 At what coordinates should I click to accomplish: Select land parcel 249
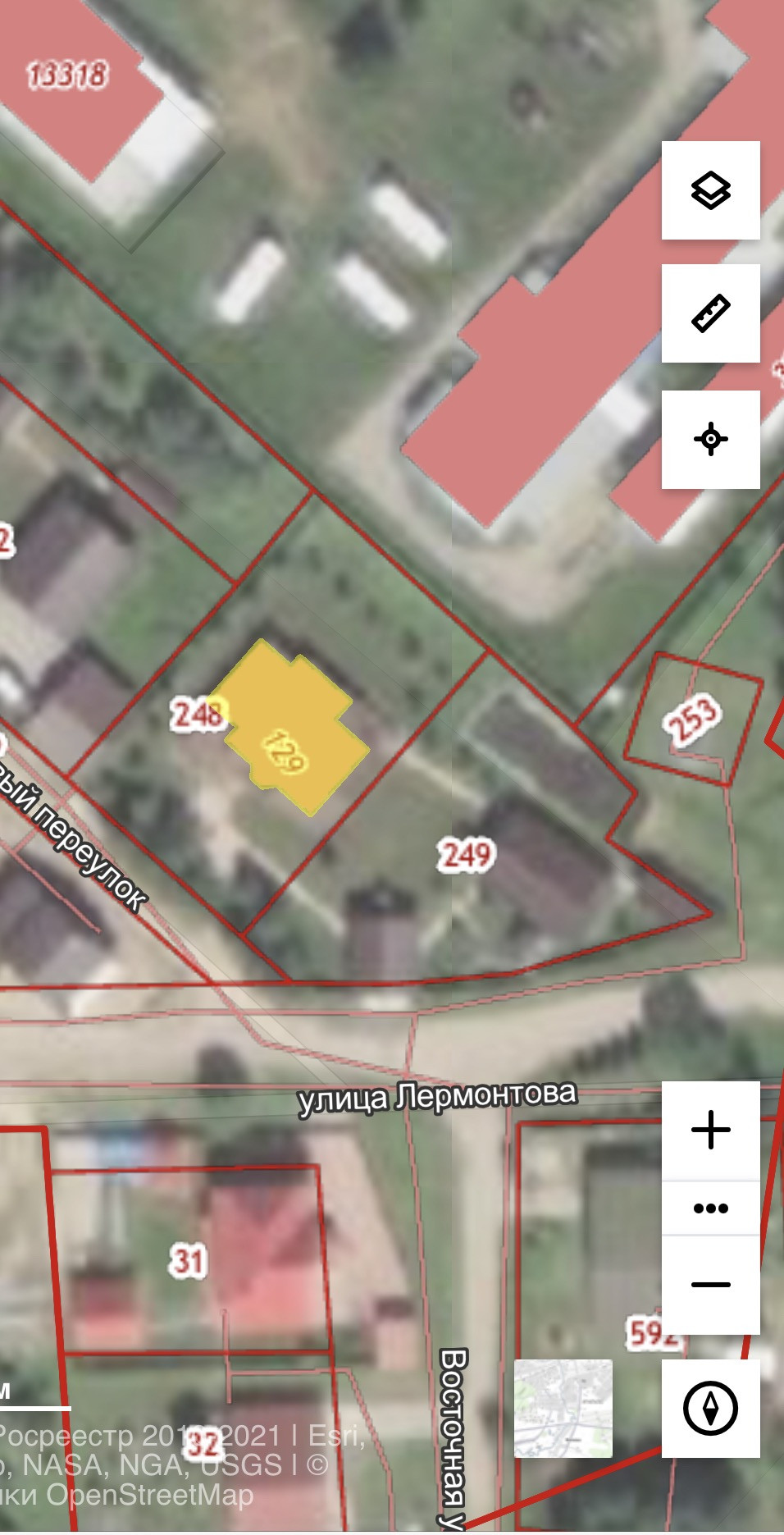pyautogui.click(x=466, y=856)
